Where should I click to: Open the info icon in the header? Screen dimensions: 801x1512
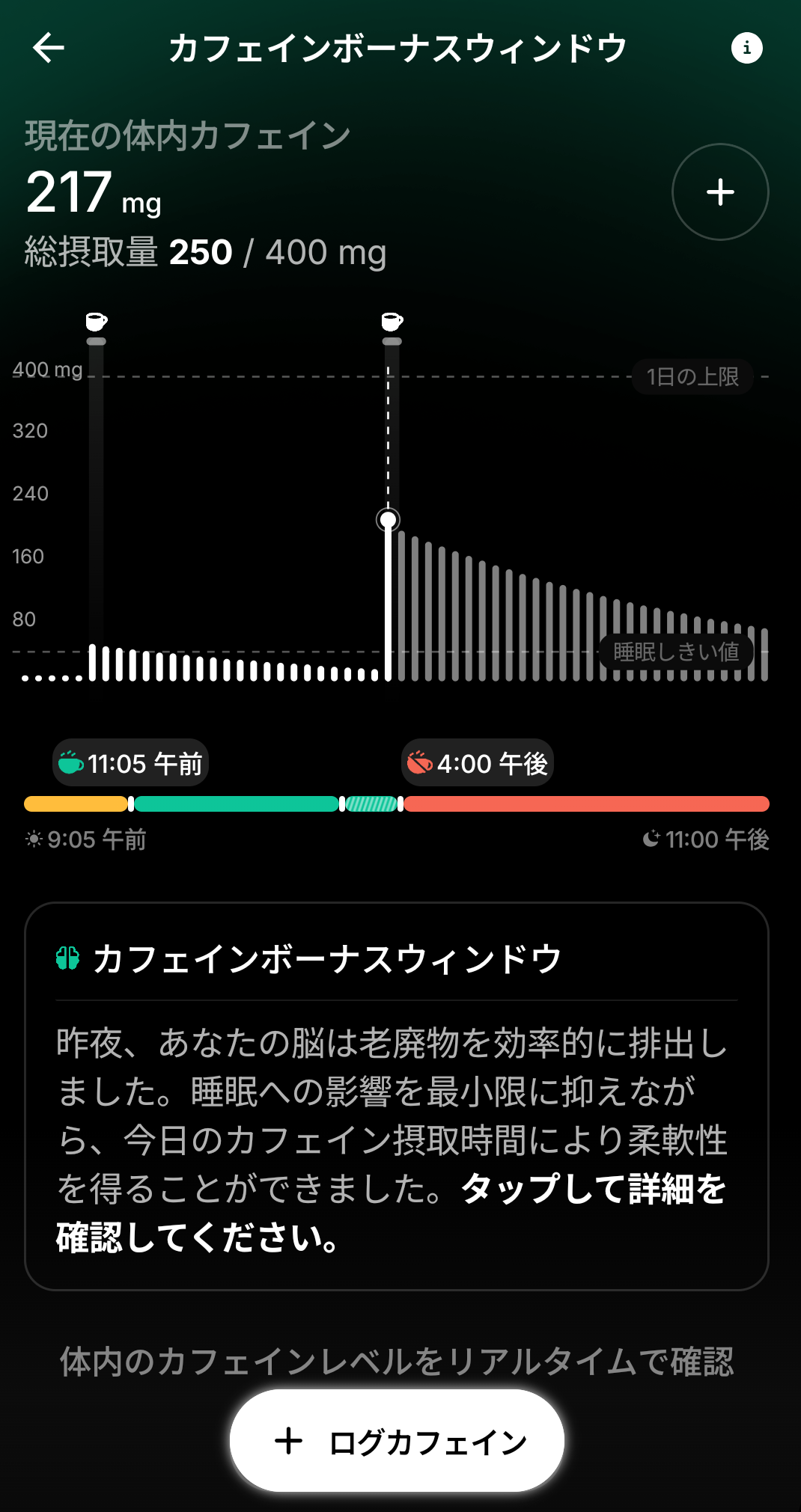tap(746, 48)
